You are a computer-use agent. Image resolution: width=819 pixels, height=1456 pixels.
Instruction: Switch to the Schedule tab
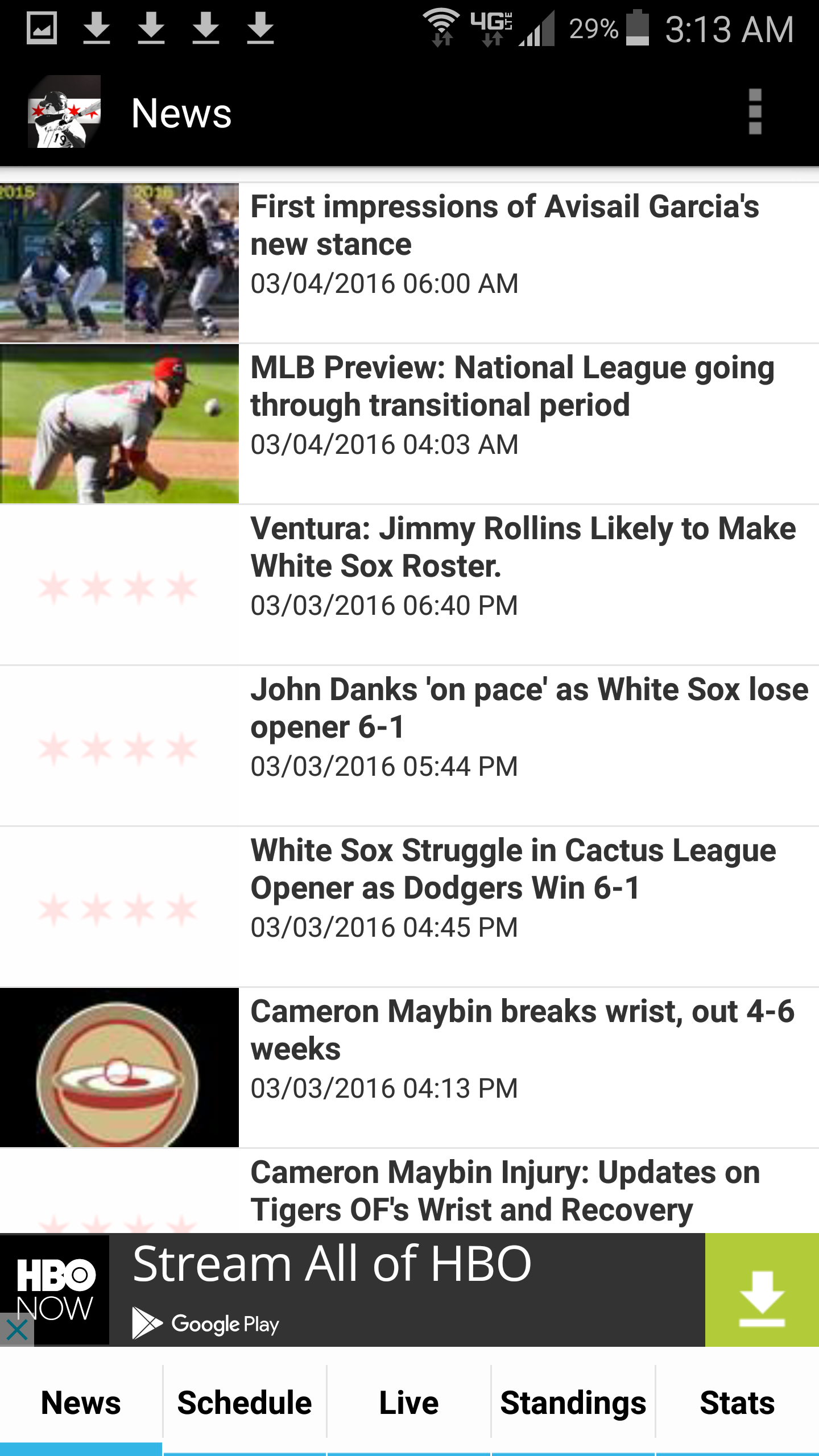(x=245, y=1403)
